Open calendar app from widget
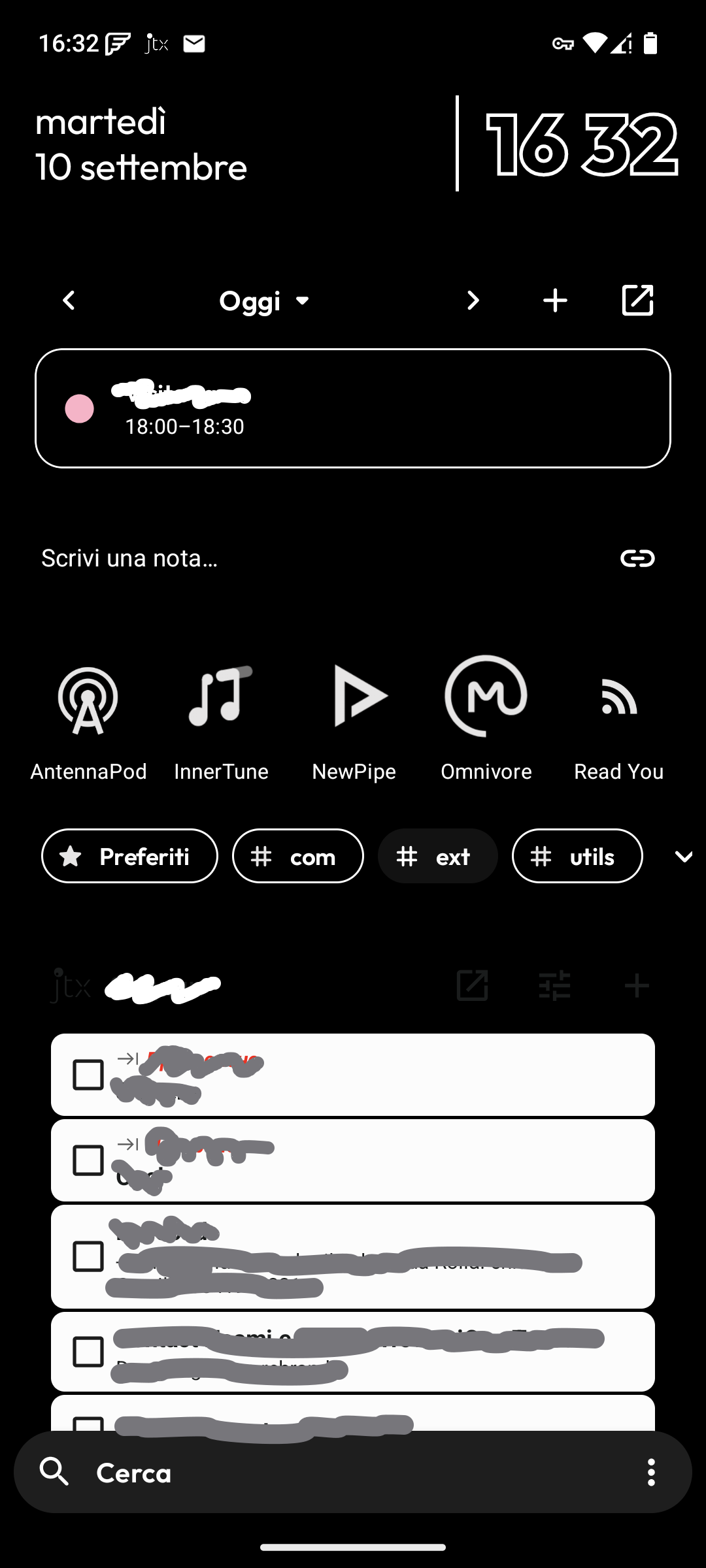706x1568 pixels. 637,301
